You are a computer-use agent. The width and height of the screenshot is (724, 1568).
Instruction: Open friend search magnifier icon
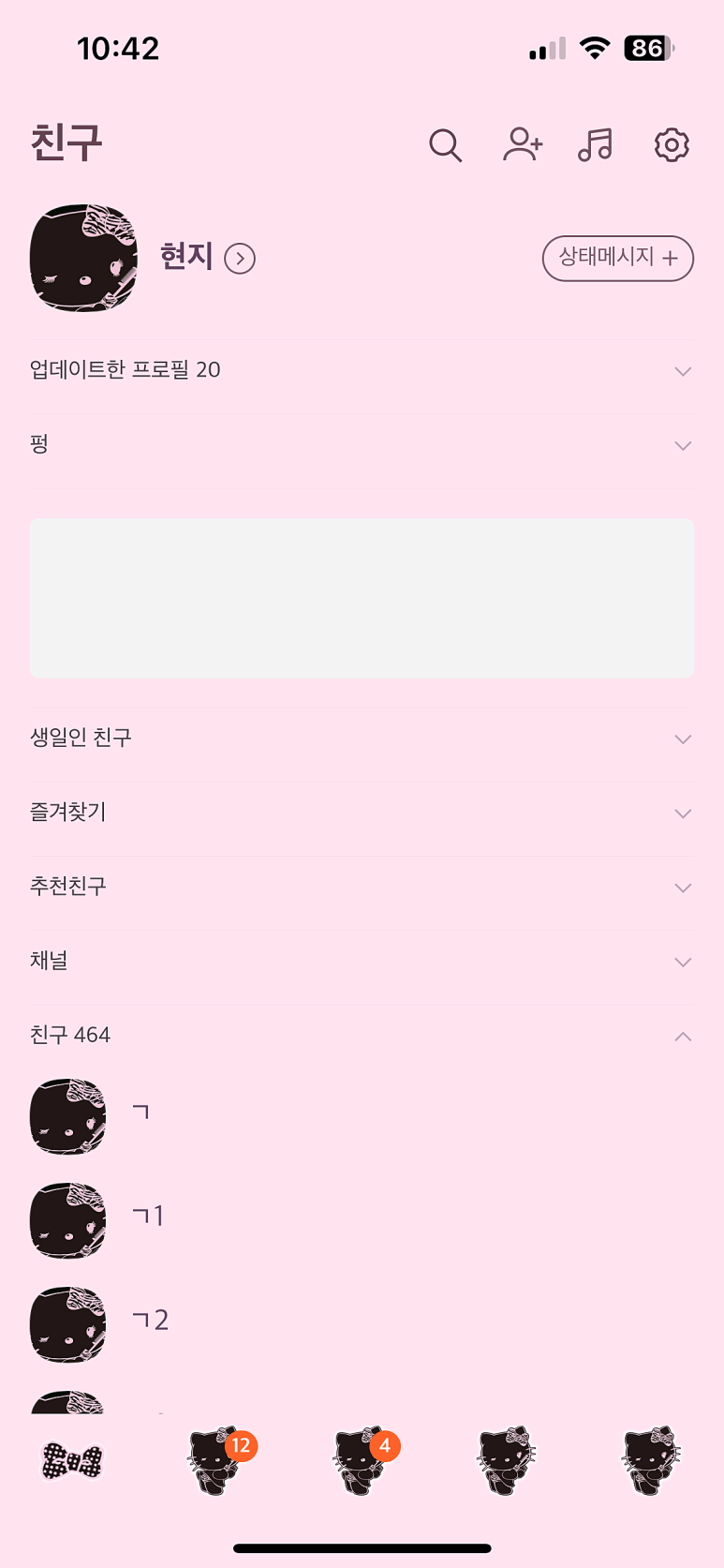click(446, 145)
